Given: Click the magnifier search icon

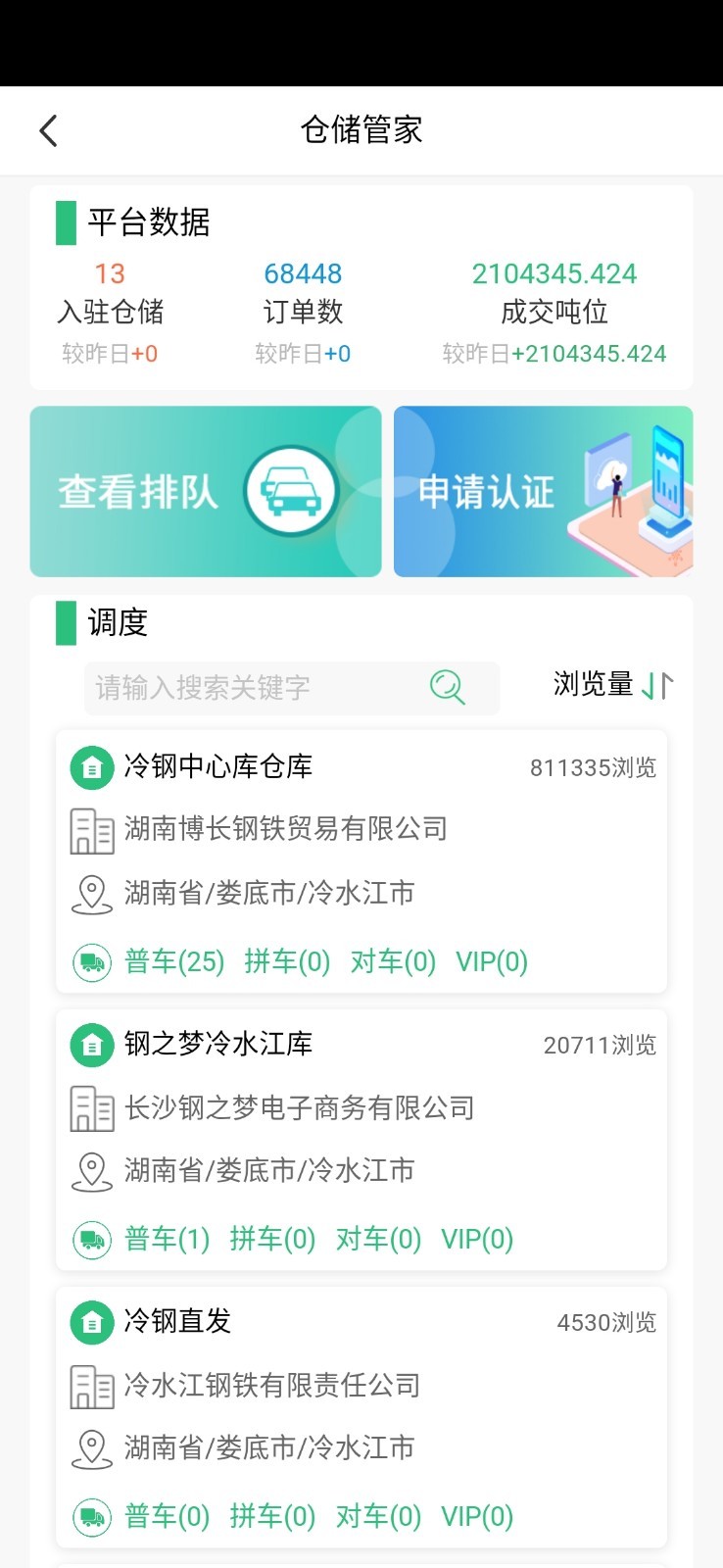Looking at the screenshot, I should tap(448, 688).
